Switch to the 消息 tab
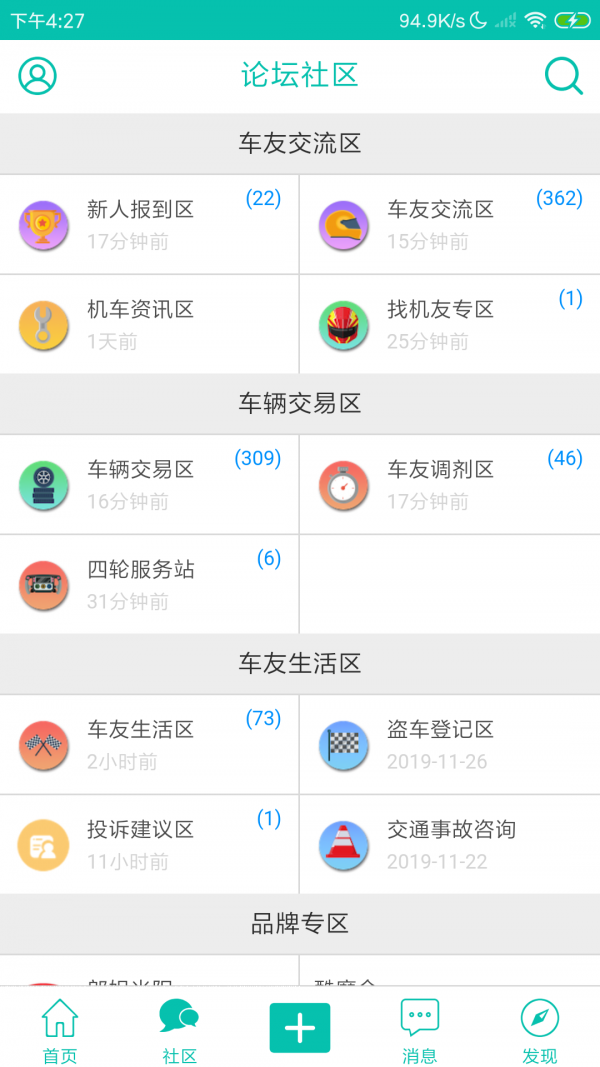The height and width of the screenshot is (1067, 600). pyautogui.click(x=420, y=1030)
